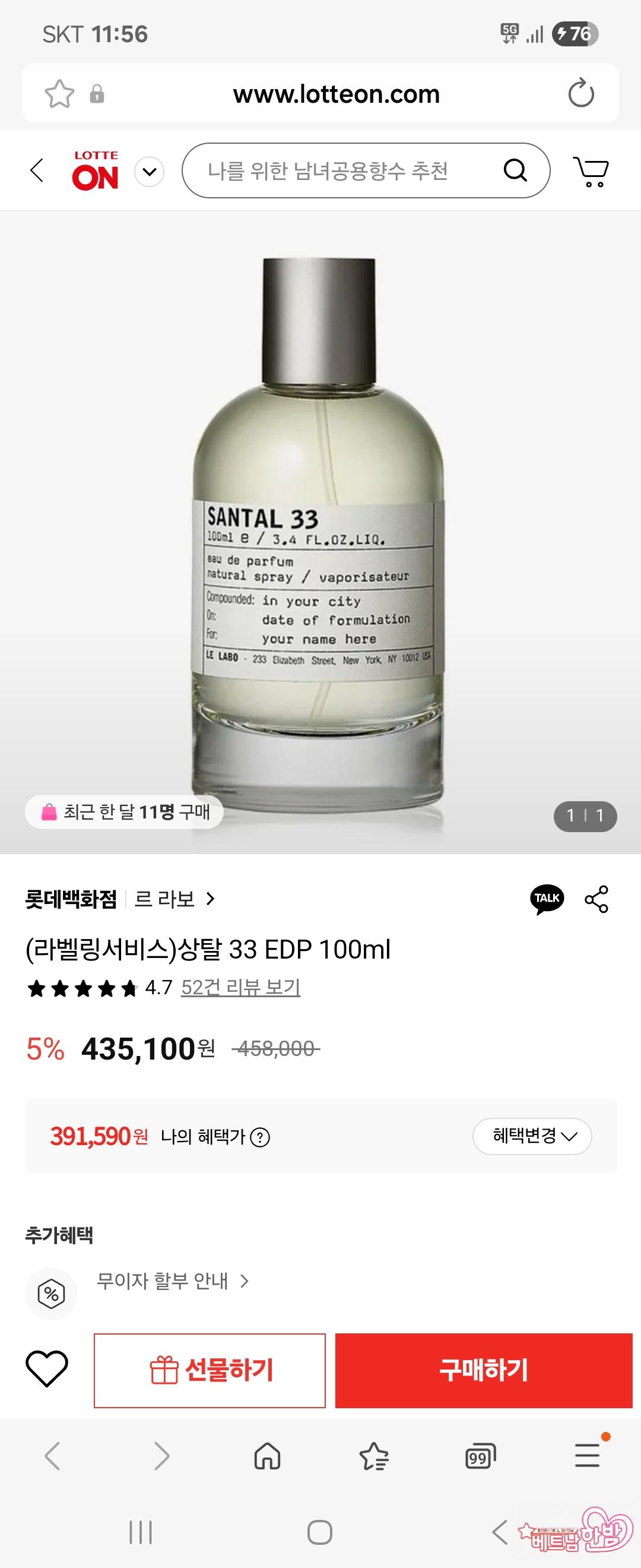Viewport: 641px width, 1568px height.
Task: Open 무이자 할부 안내 details
Action: pyautogui.click(x=173, y=1281)
